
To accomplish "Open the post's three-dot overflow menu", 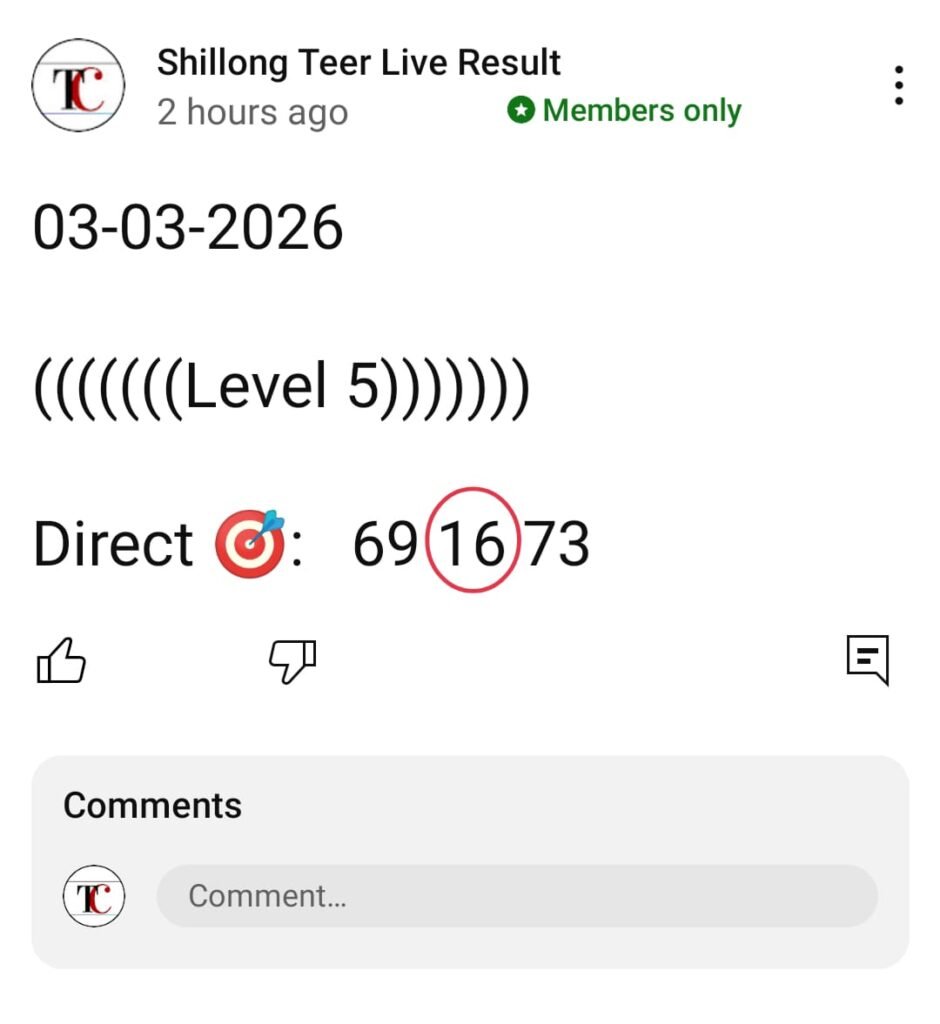I will 899,86.
